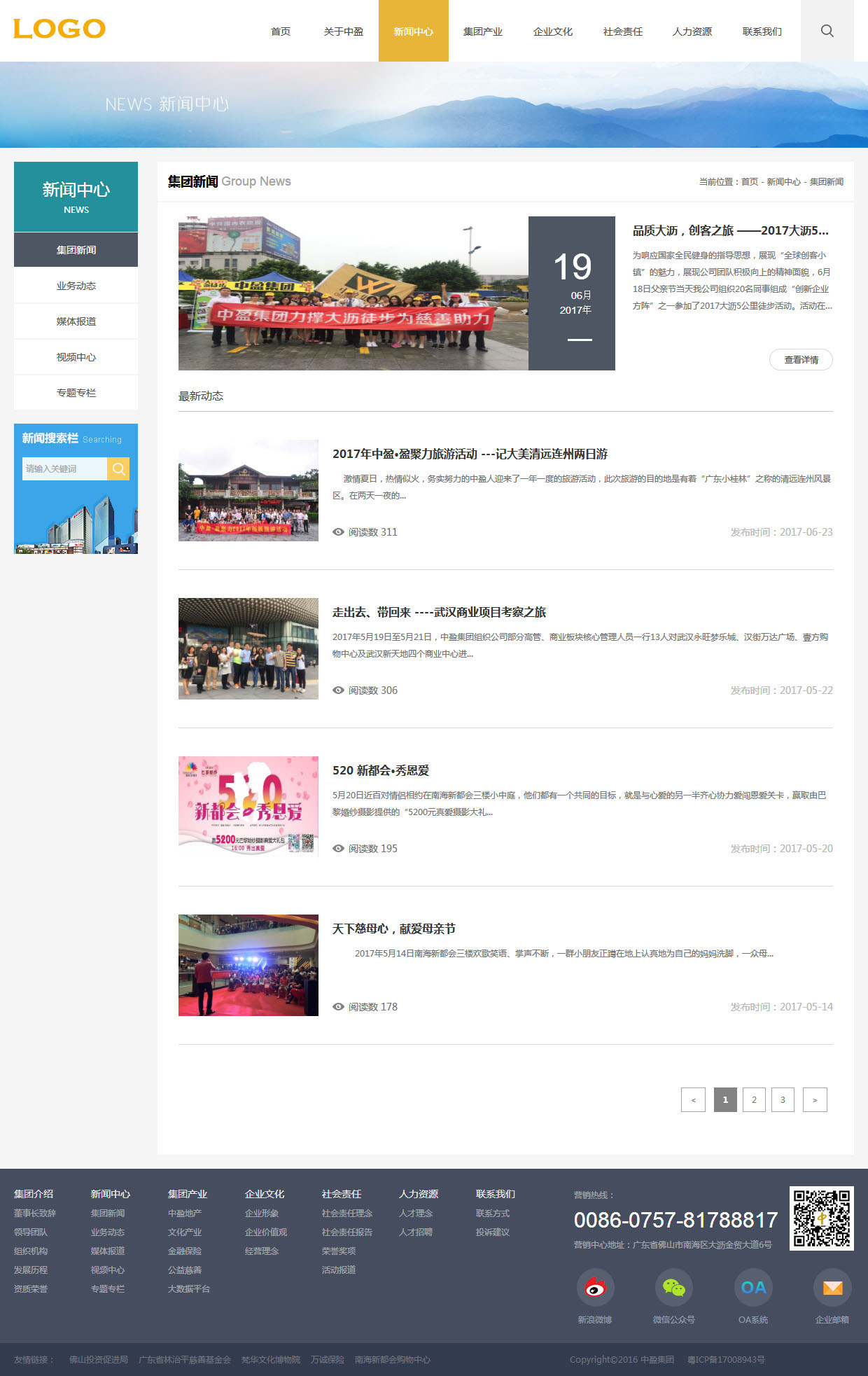The image size is (868, 1376).
Task: Open 关于中盈 navigation item
Action: 343,32
